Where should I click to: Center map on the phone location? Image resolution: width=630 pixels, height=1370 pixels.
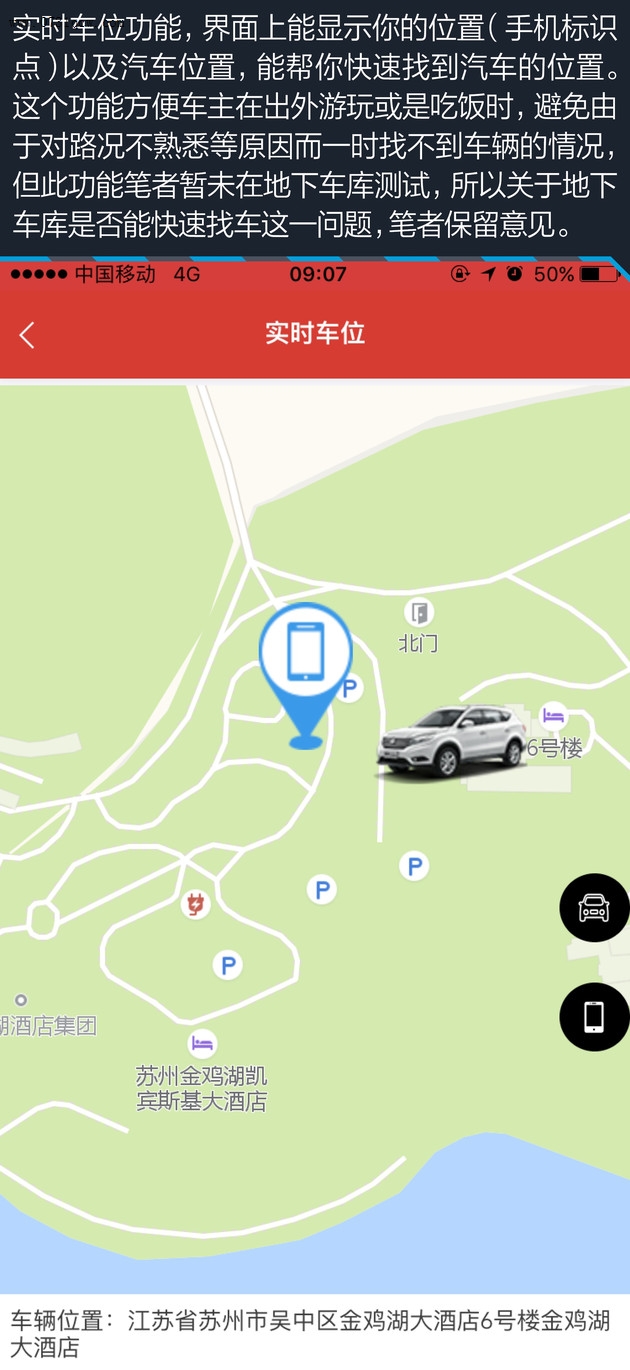[594, 1016]
